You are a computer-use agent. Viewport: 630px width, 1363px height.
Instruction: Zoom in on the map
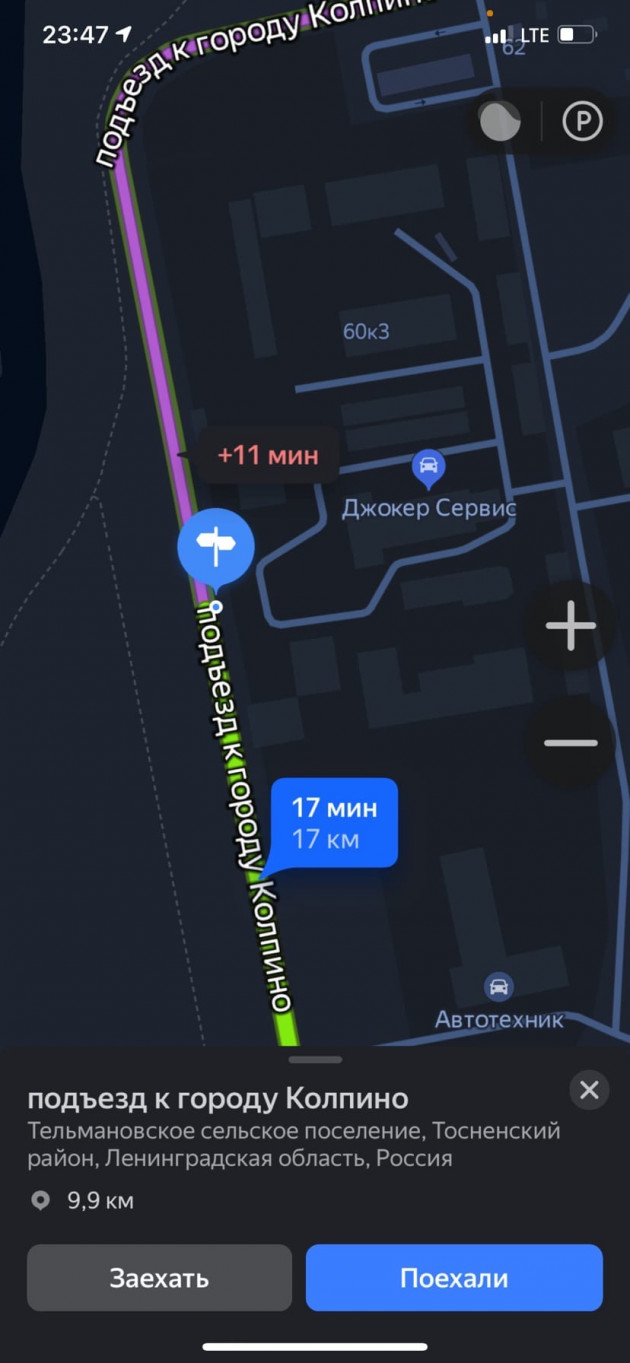point(570,626)
